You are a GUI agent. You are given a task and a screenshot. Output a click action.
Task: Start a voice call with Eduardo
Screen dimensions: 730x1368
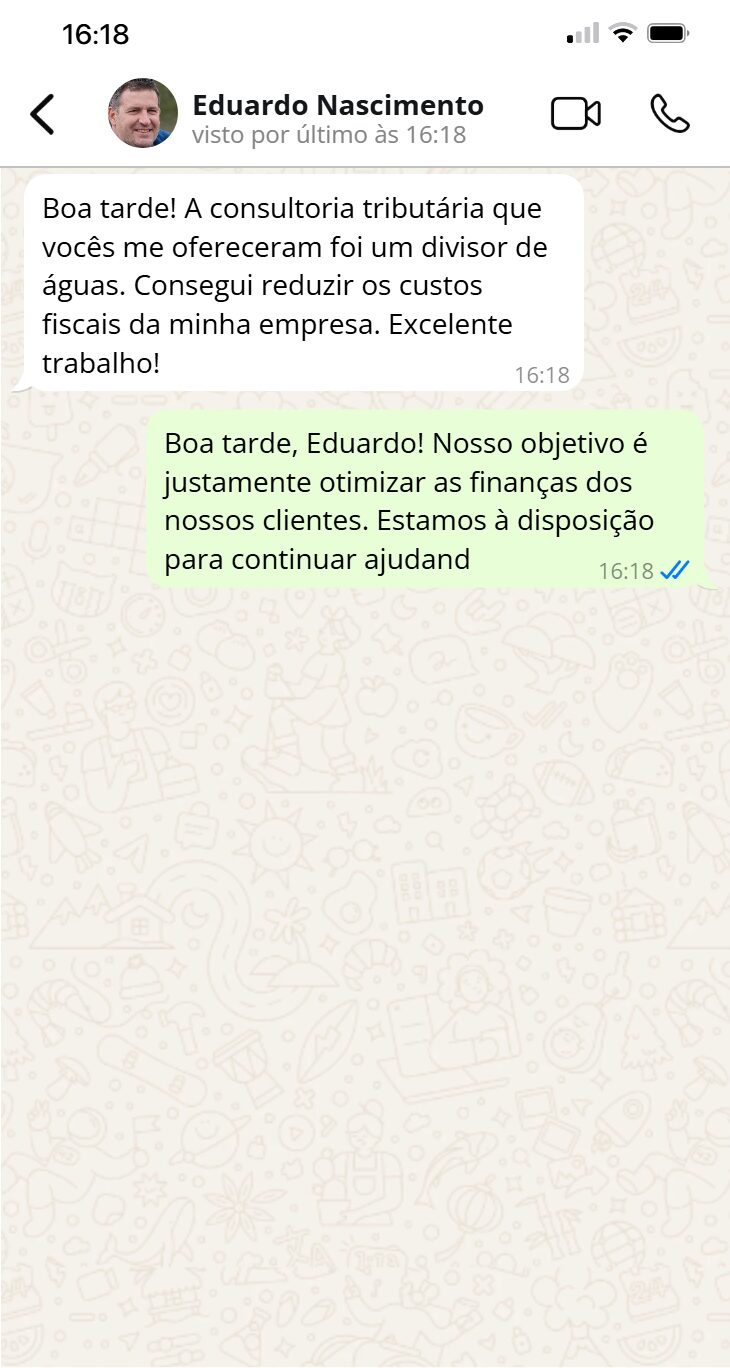pos(669,114)
